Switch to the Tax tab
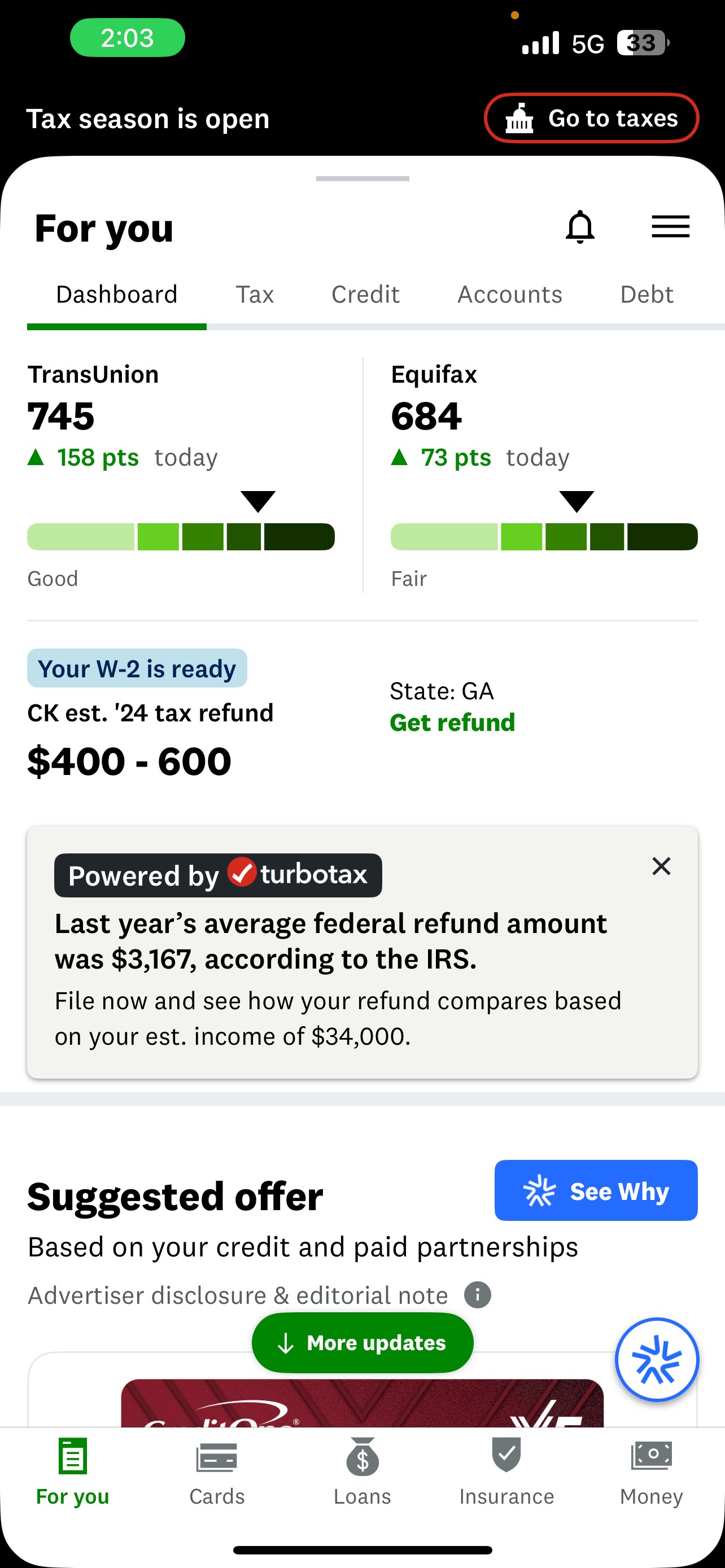 click(x=255, y=295)
